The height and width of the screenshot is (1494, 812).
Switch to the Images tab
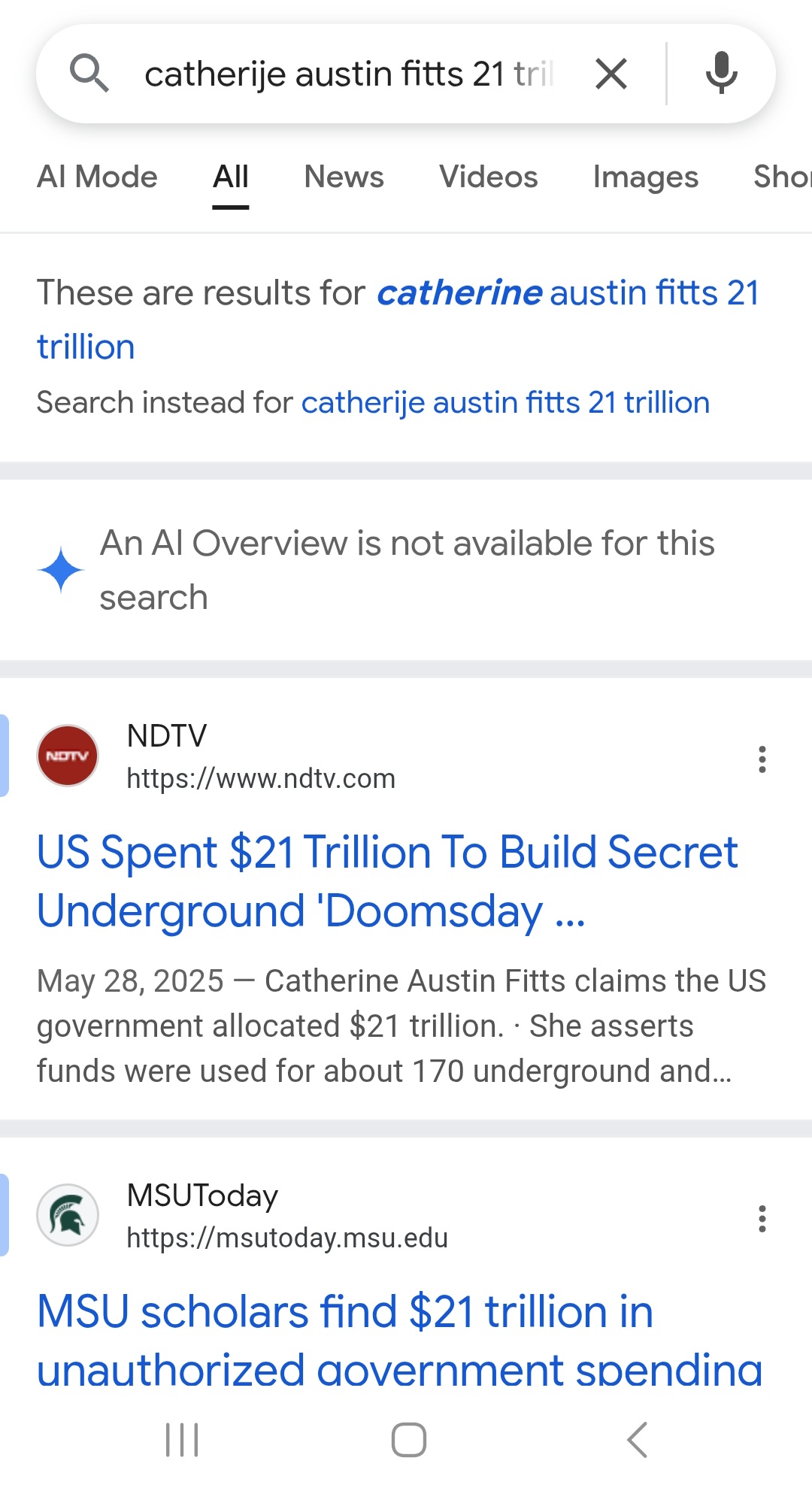click(x=646, y=177)
